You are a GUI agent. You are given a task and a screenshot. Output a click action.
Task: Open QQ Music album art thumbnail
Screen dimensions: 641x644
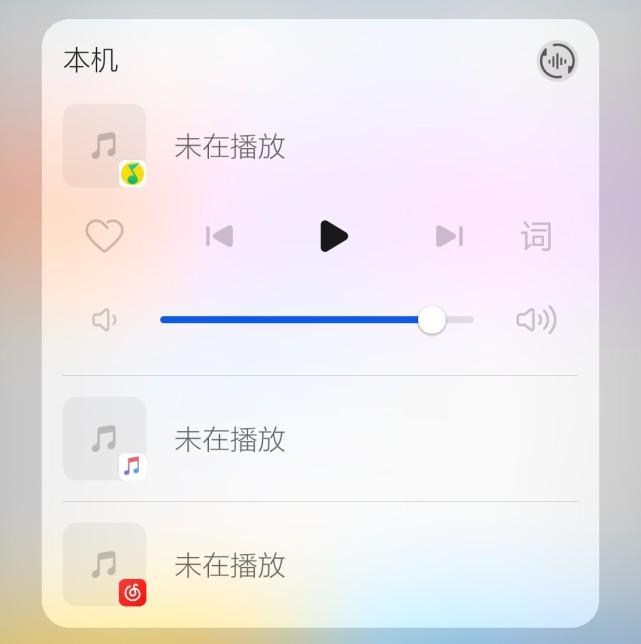(x=104, y=146)
